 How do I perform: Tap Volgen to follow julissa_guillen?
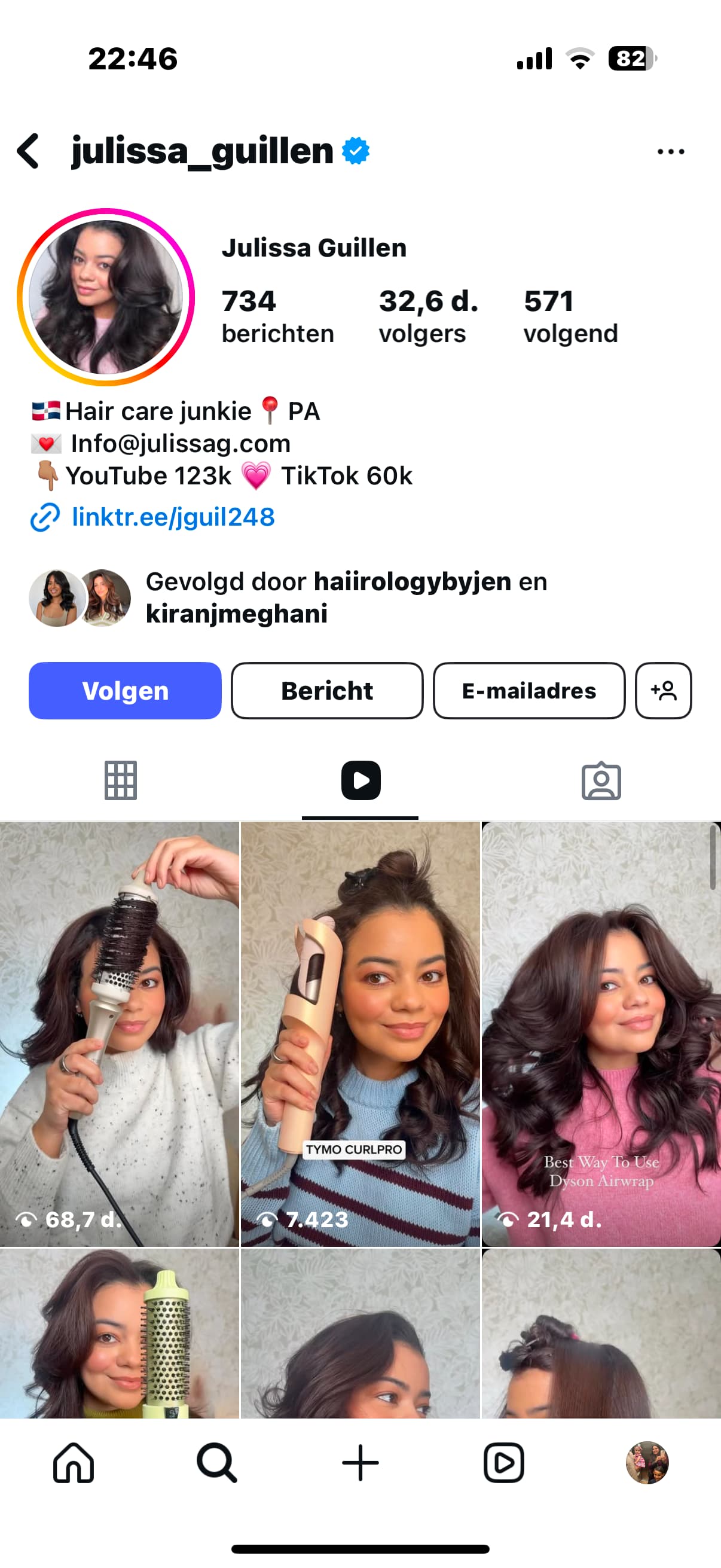coord(125,690)
